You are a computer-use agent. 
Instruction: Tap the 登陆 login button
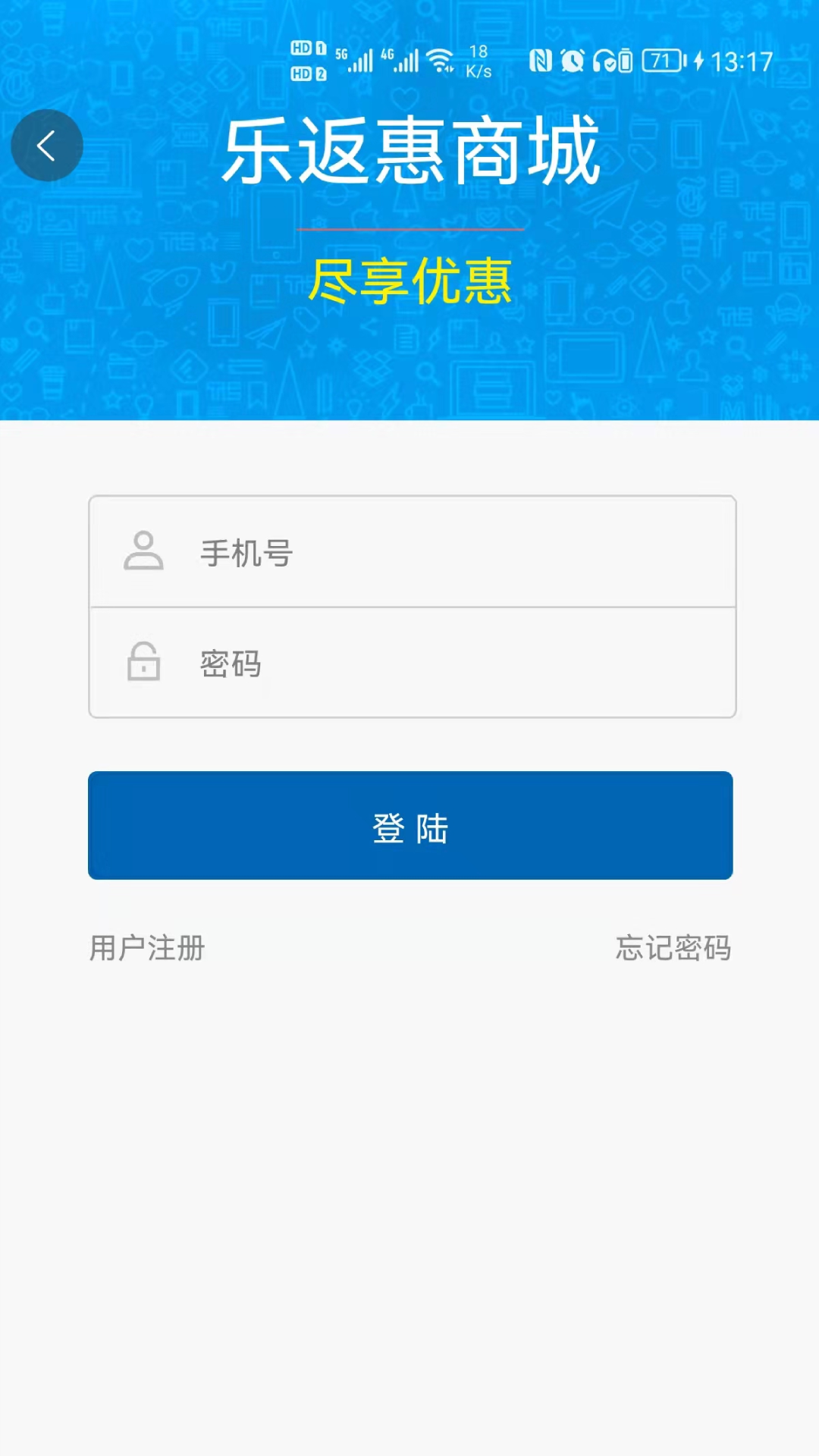410,826
